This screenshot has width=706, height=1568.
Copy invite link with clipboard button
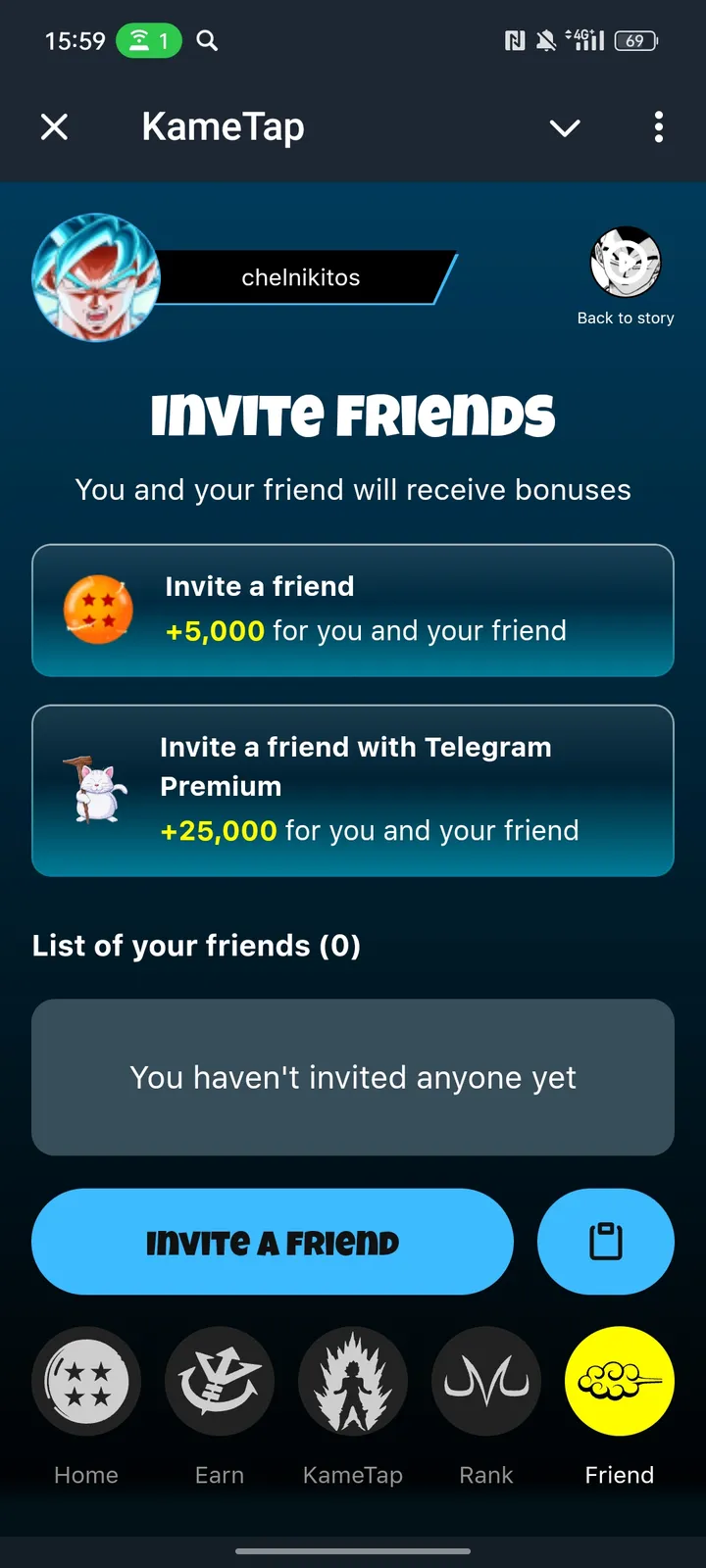[x=605, y=1242]
